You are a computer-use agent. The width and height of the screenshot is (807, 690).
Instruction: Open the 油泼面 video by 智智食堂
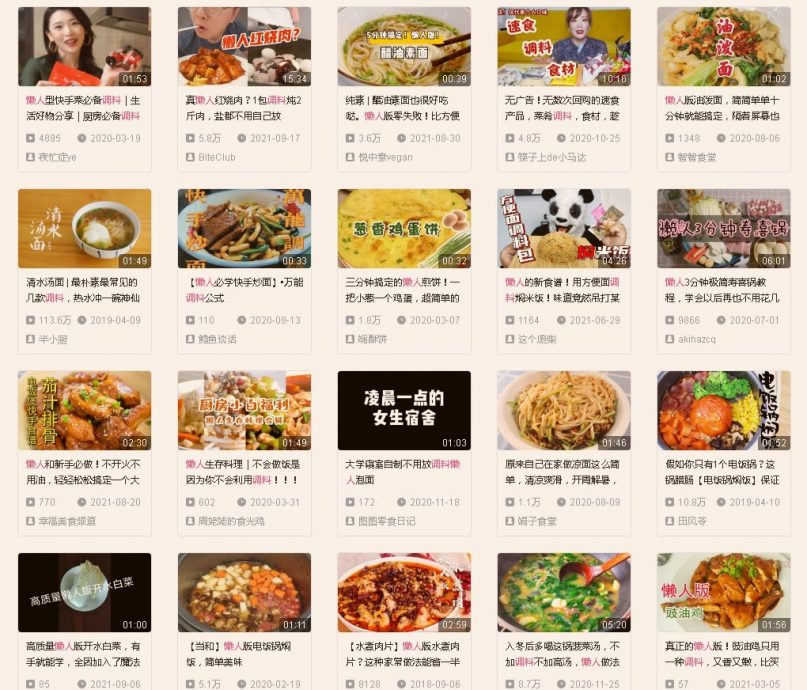click(723, 46)
